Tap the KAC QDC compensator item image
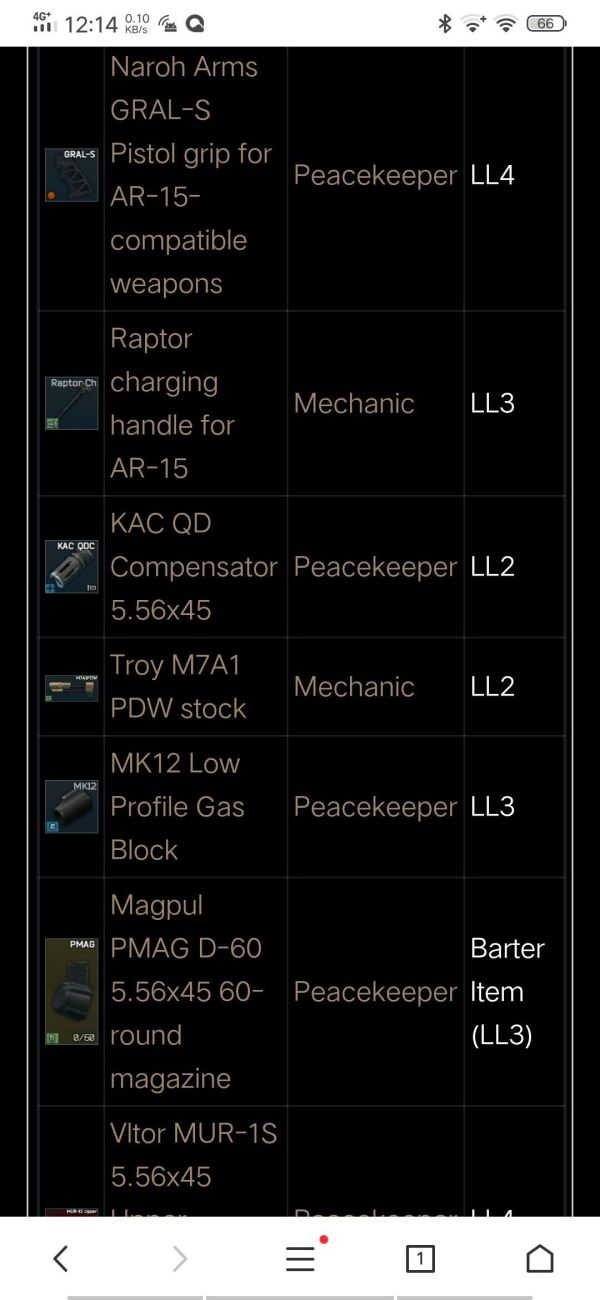The width and height of the screenshot is (600, 1300). (x=71, y=567)
